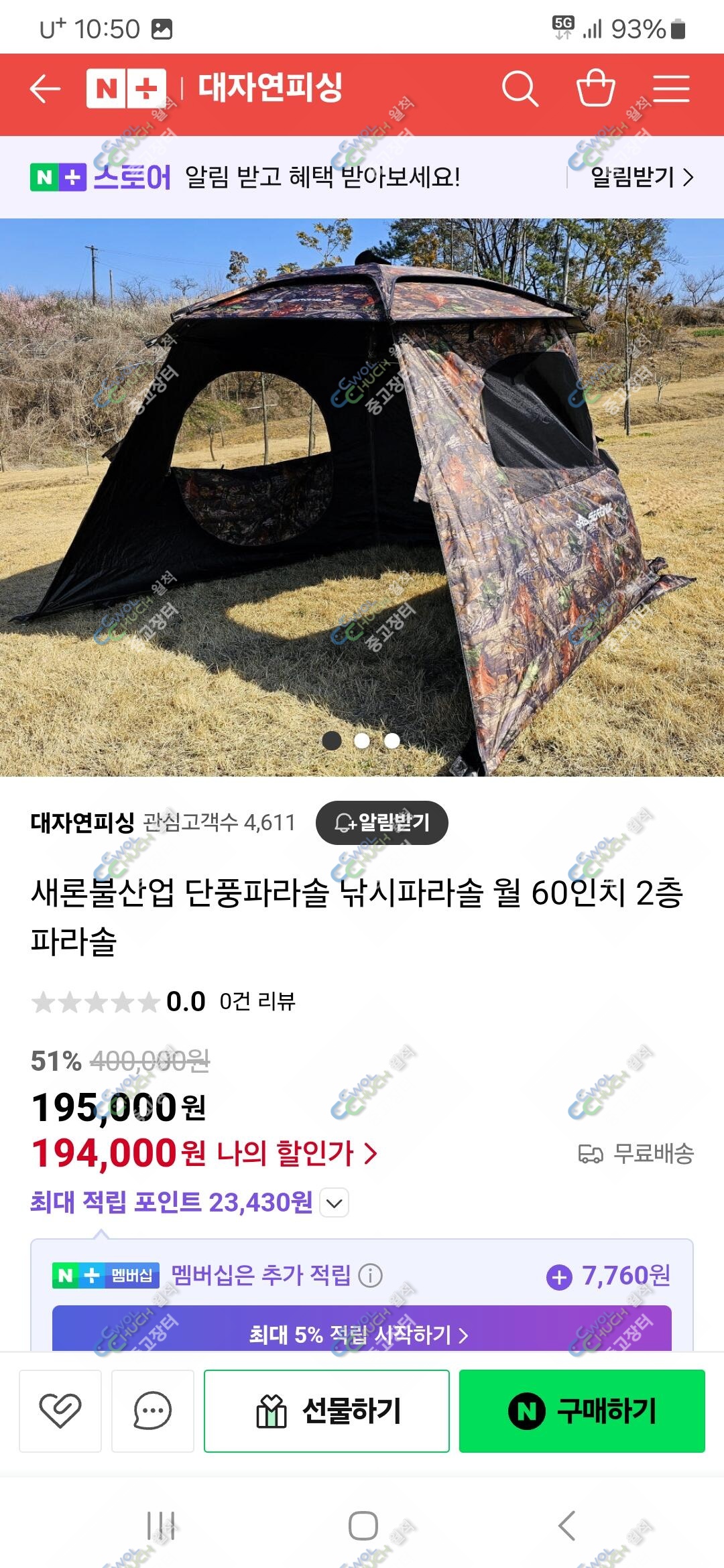The image size is (724, 1568).
Task: Open recent apps from navigation bar
Action: point(161,1526)
